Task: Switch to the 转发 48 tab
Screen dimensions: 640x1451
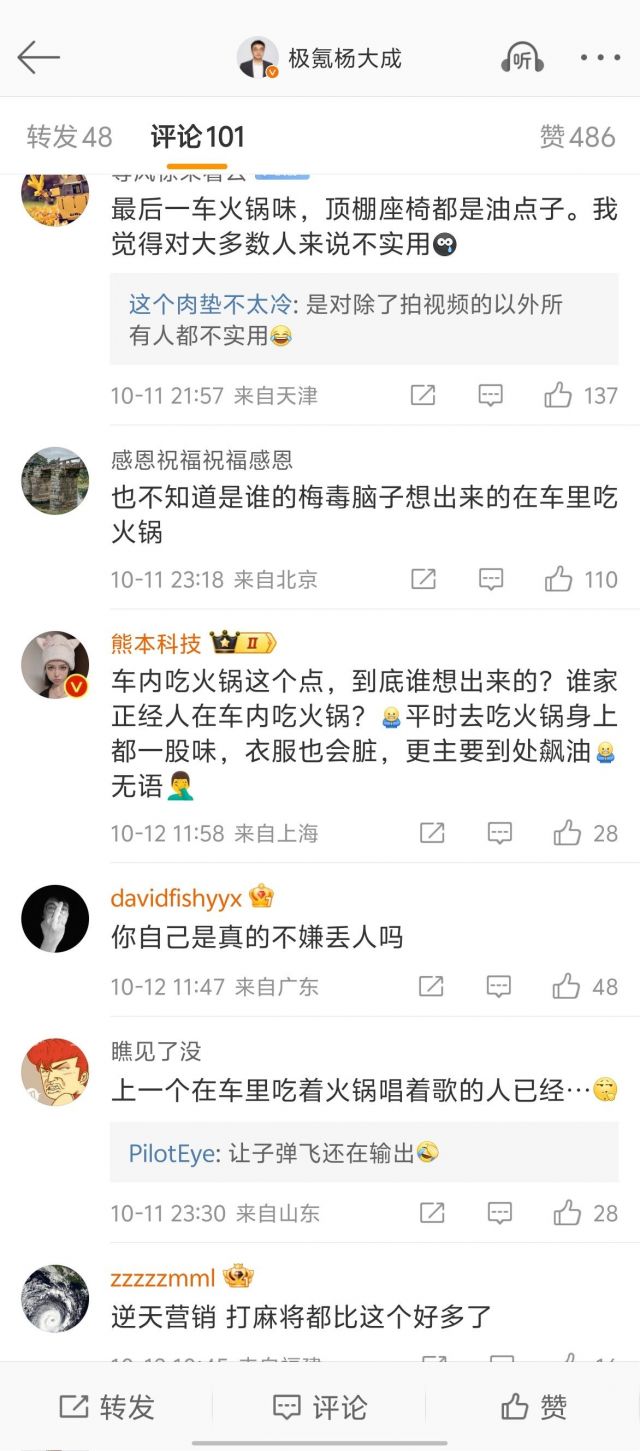Action: pos(69,137)
